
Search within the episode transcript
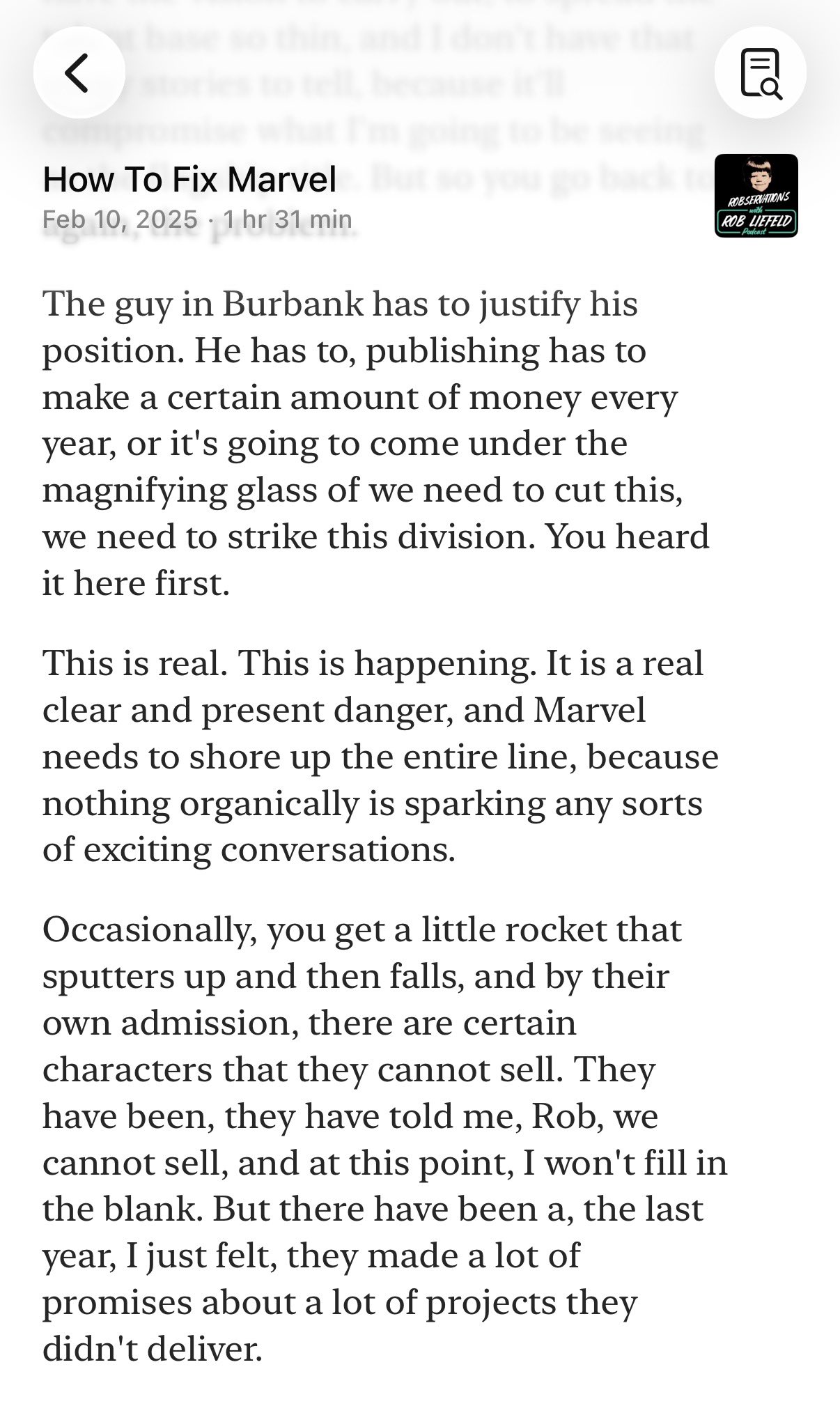pyautogui.click(x=760, y=72)
